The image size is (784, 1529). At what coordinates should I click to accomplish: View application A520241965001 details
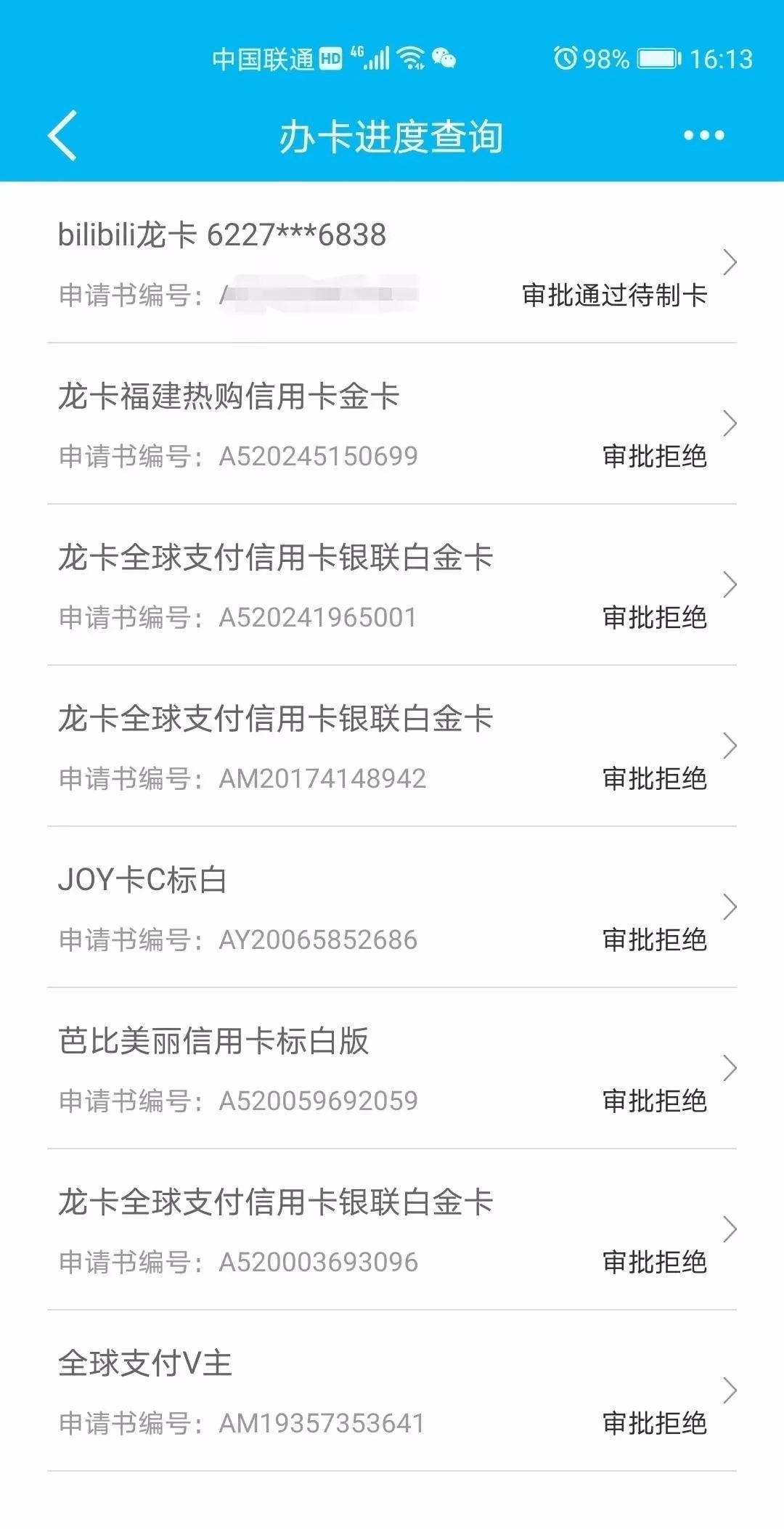392,585
